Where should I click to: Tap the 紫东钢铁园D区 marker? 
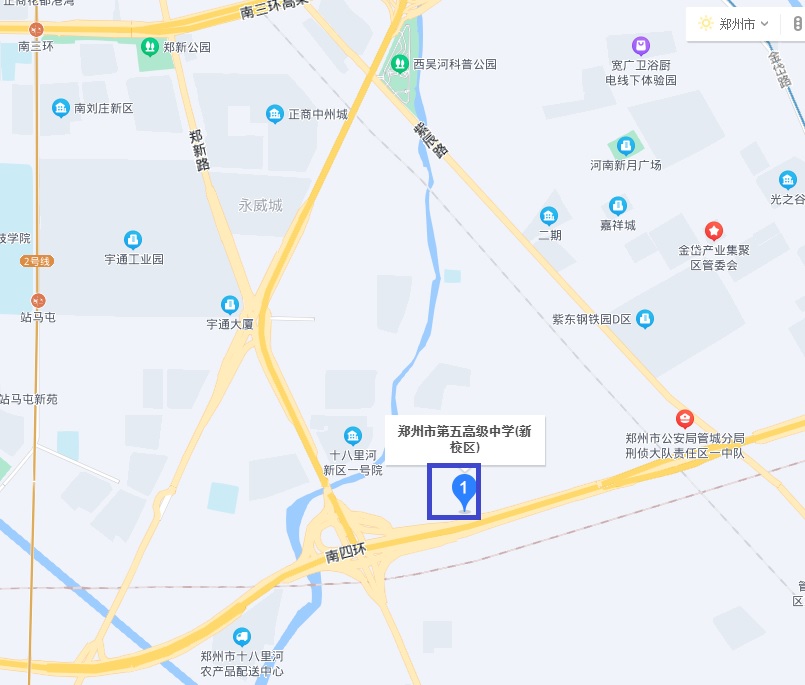coord(646,319)
